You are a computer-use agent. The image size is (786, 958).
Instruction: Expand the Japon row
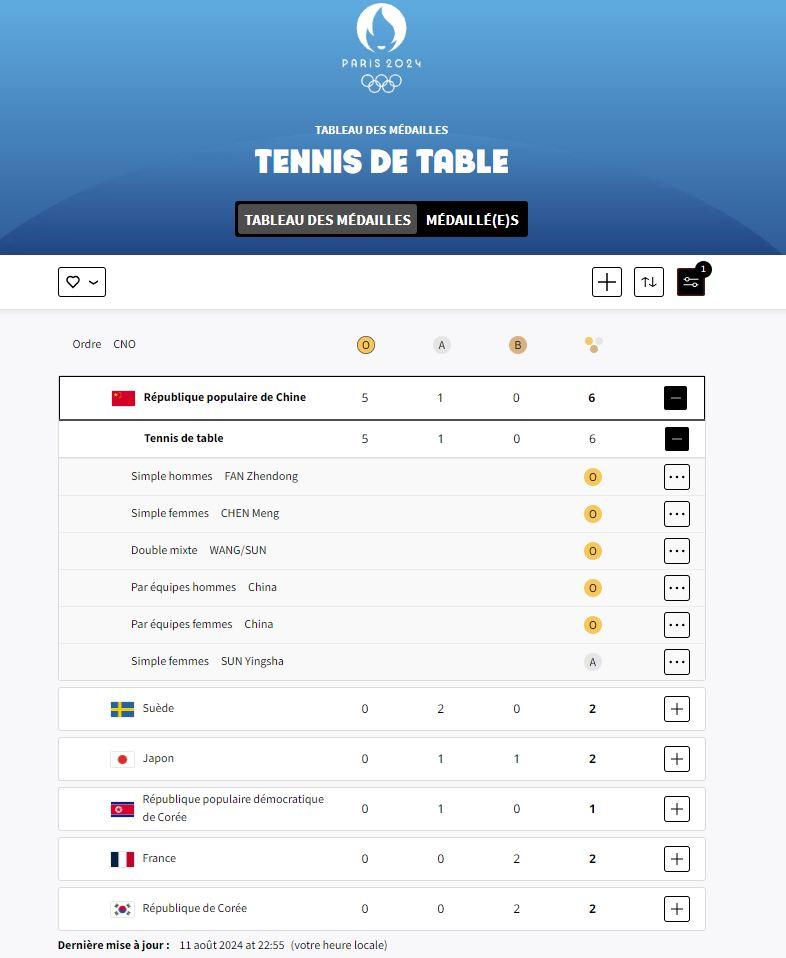click(677, 759)
